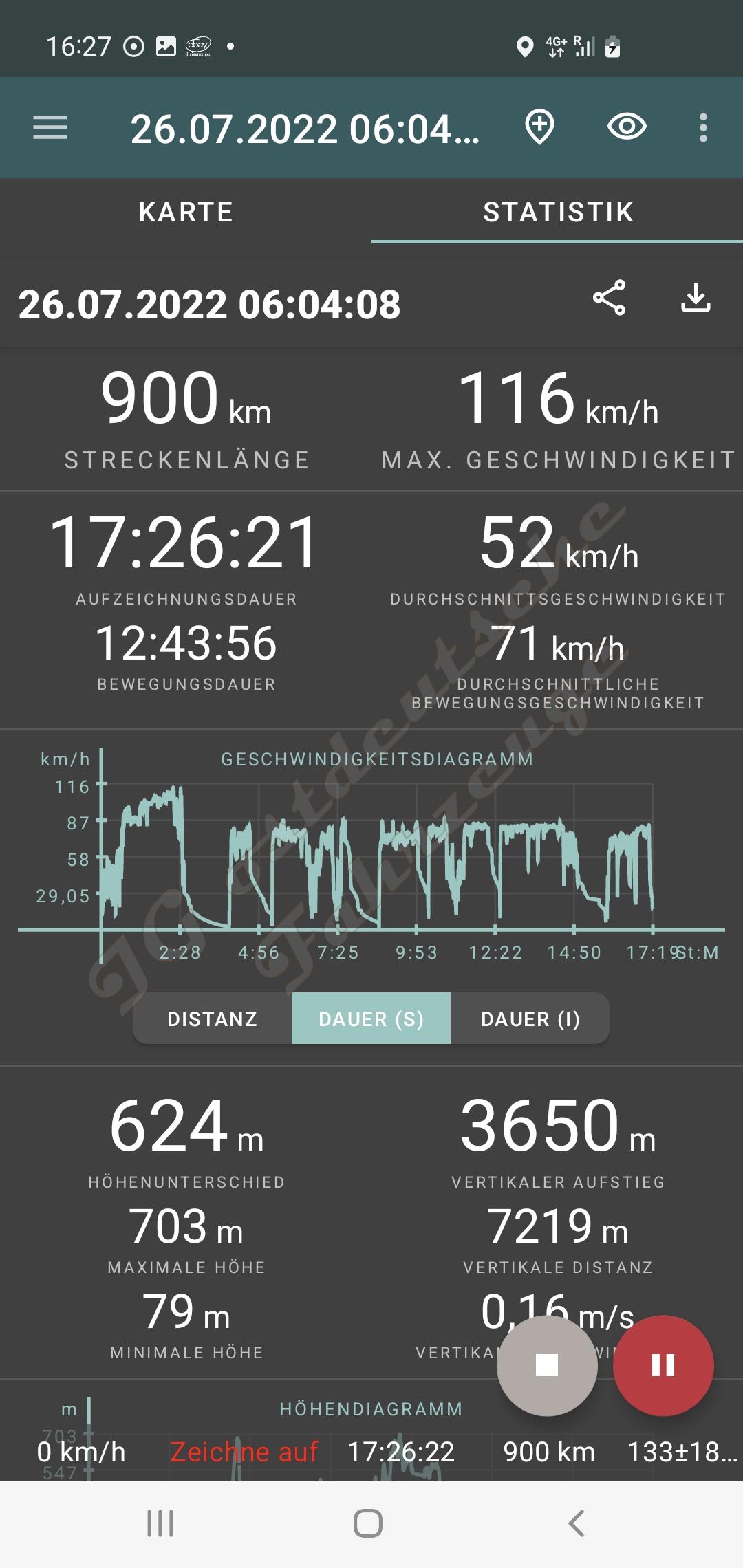Image resolution: width=743 pixels, height=1568 pixels.
Task: Share the recorded track
Action: [x=610, y=298]
